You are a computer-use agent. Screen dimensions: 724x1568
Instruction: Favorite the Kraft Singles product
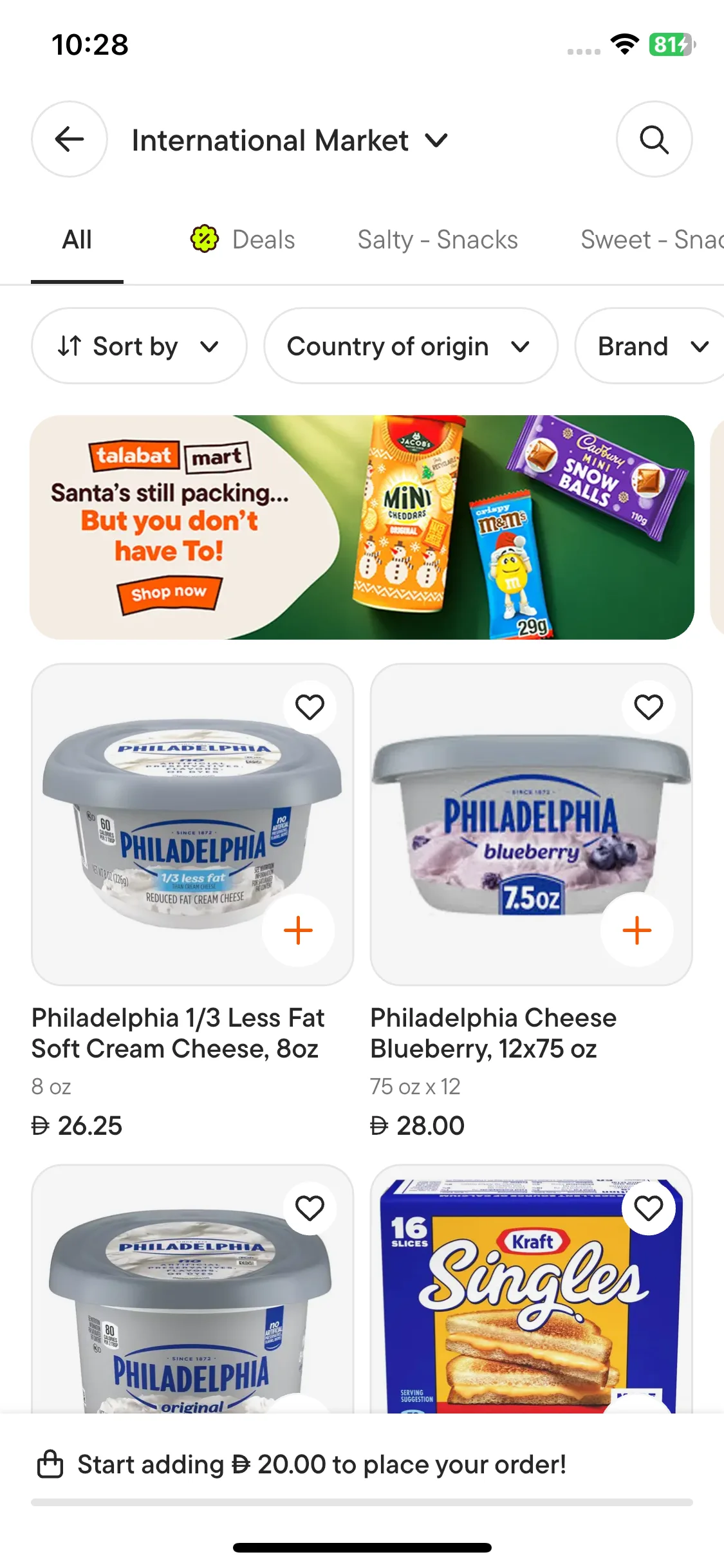point(648,1208)
